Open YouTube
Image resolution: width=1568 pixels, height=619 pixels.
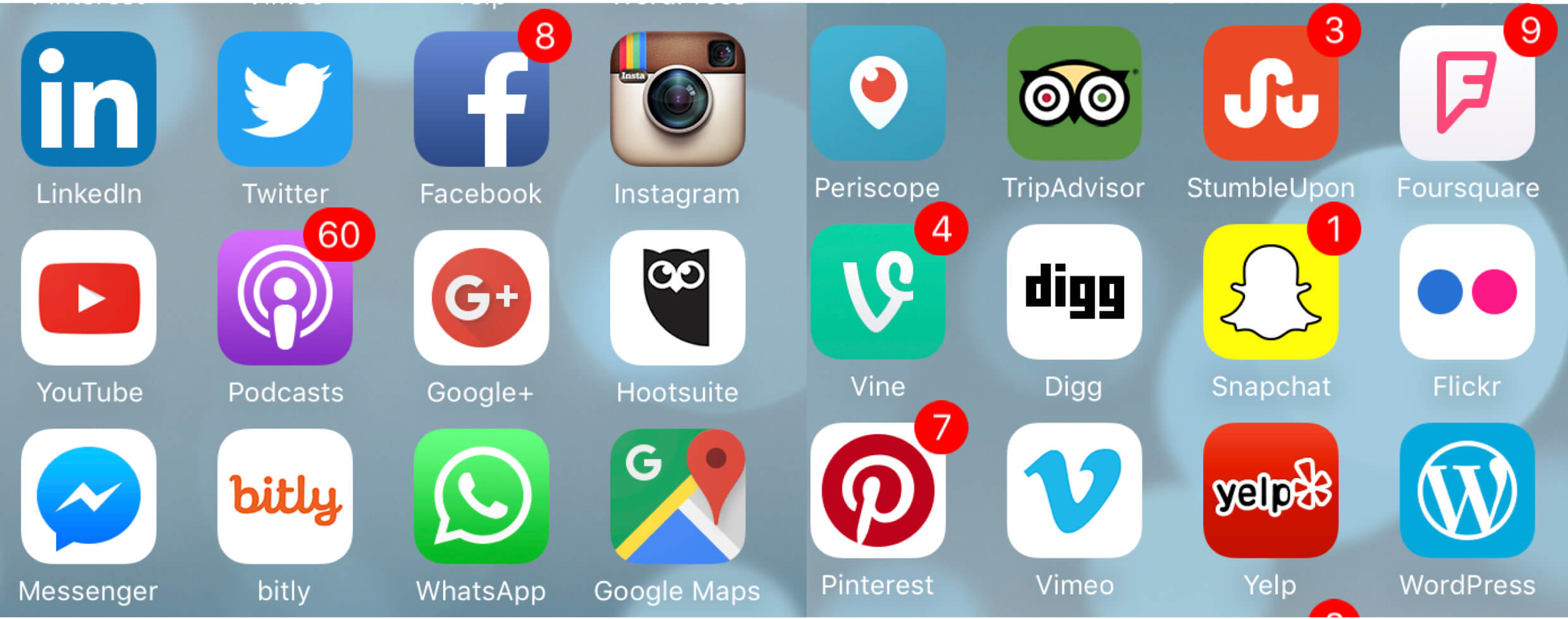pos(89,297)
